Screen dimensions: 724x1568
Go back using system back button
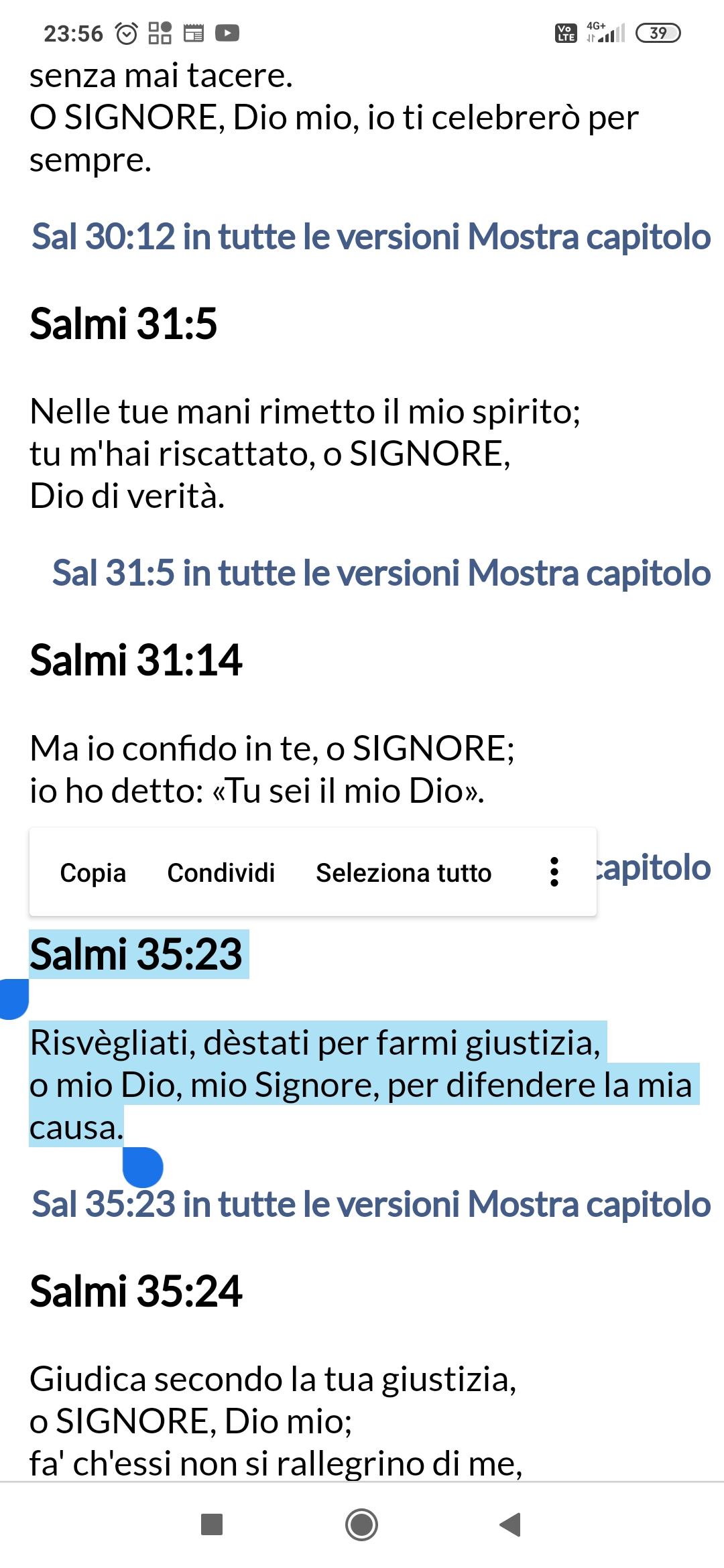(511, 1524)
